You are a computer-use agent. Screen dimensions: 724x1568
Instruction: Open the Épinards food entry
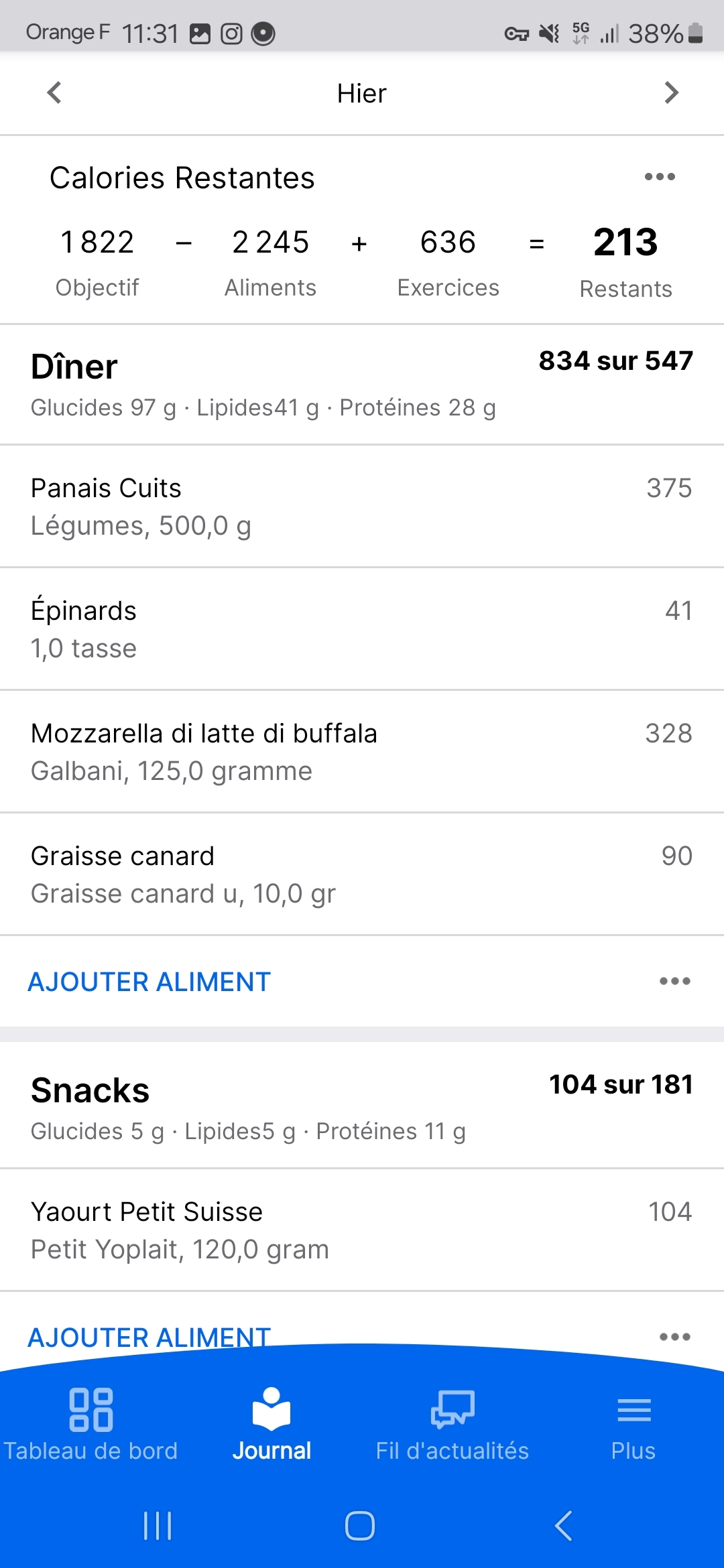362,629
